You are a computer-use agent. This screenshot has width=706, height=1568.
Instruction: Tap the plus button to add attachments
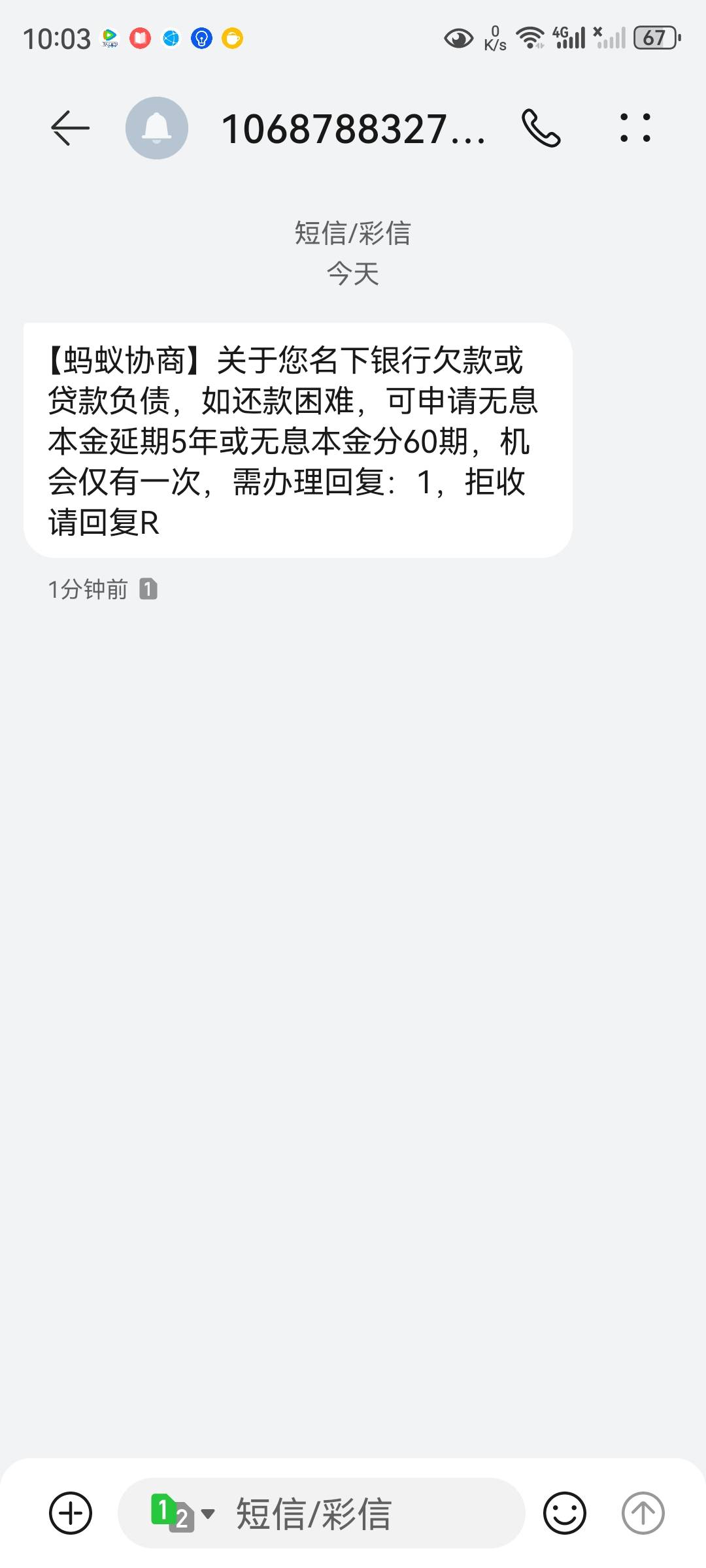[x=71, y=1513]
